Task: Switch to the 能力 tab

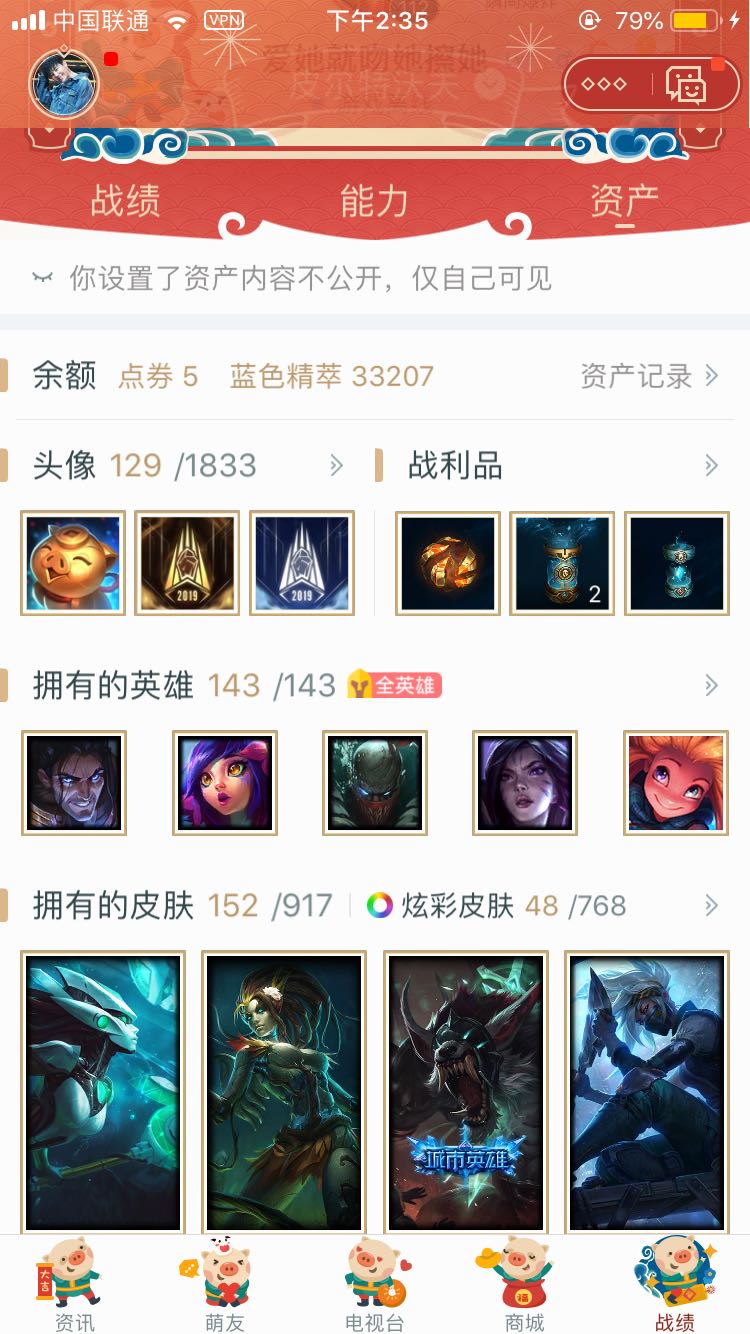Action: tap(374, 201)
